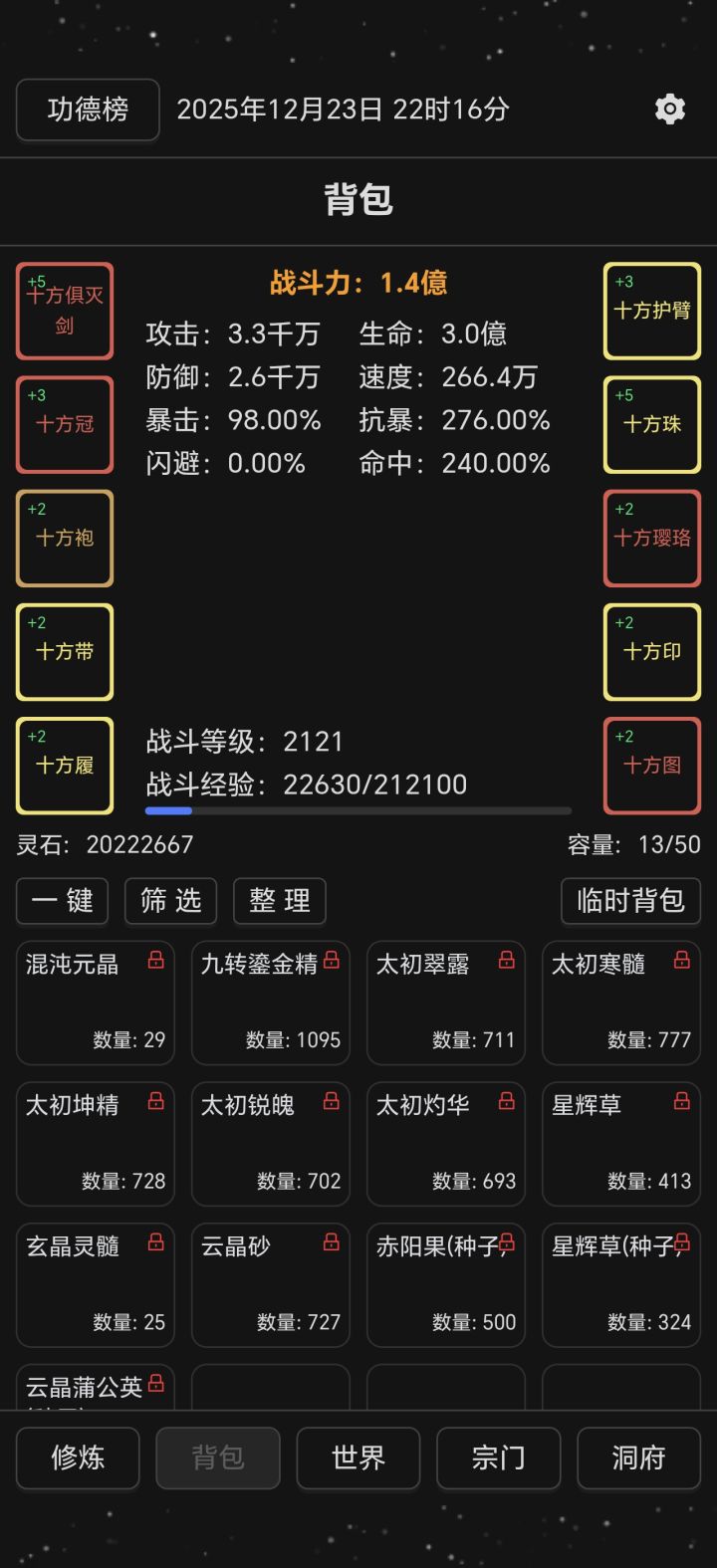Select the 十方带 belt slot
The width and height of the screenshot is (717, 1568).
pos(64,652)
